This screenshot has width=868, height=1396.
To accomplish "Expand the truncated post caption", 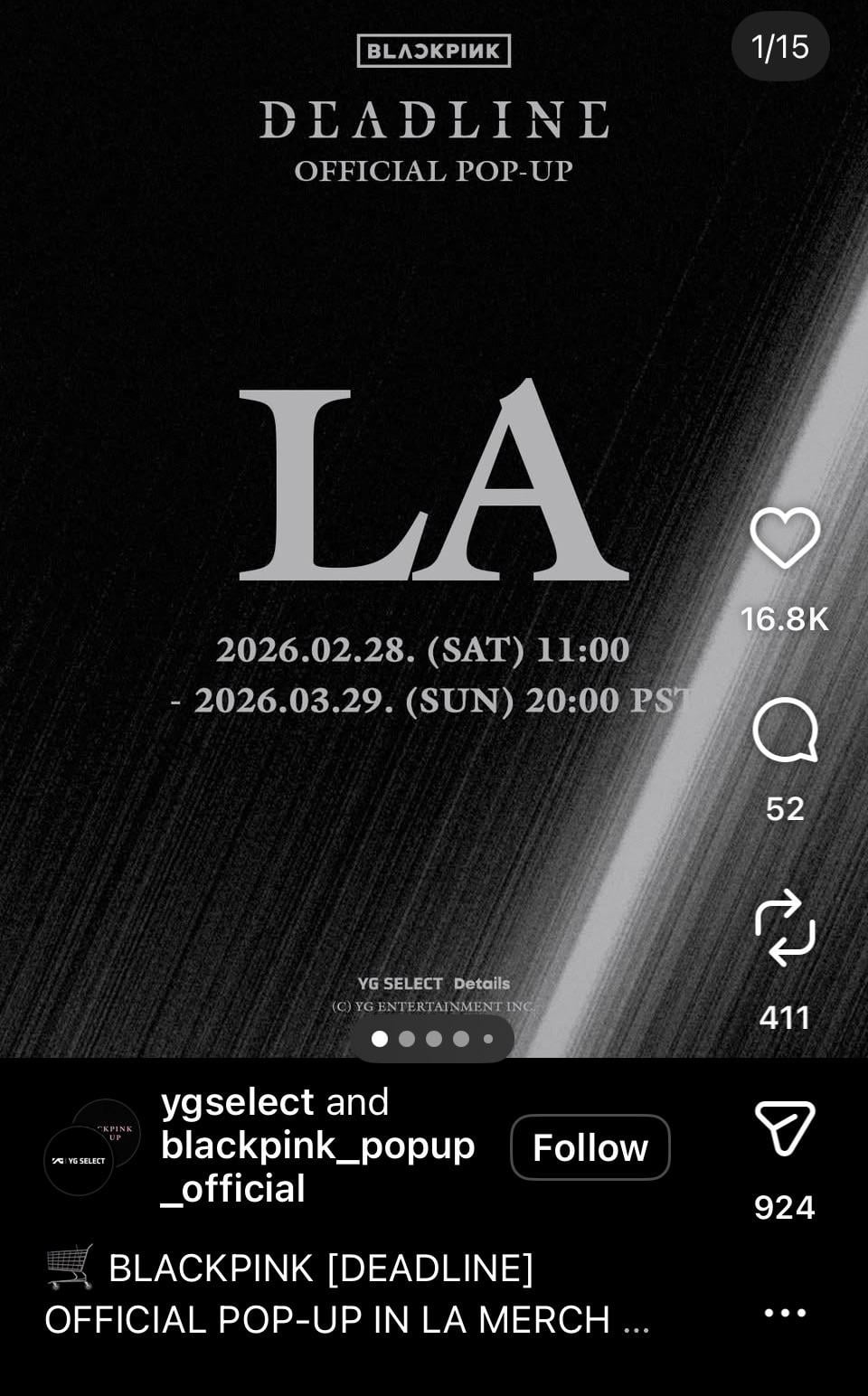I will [x=636, y=1321].
